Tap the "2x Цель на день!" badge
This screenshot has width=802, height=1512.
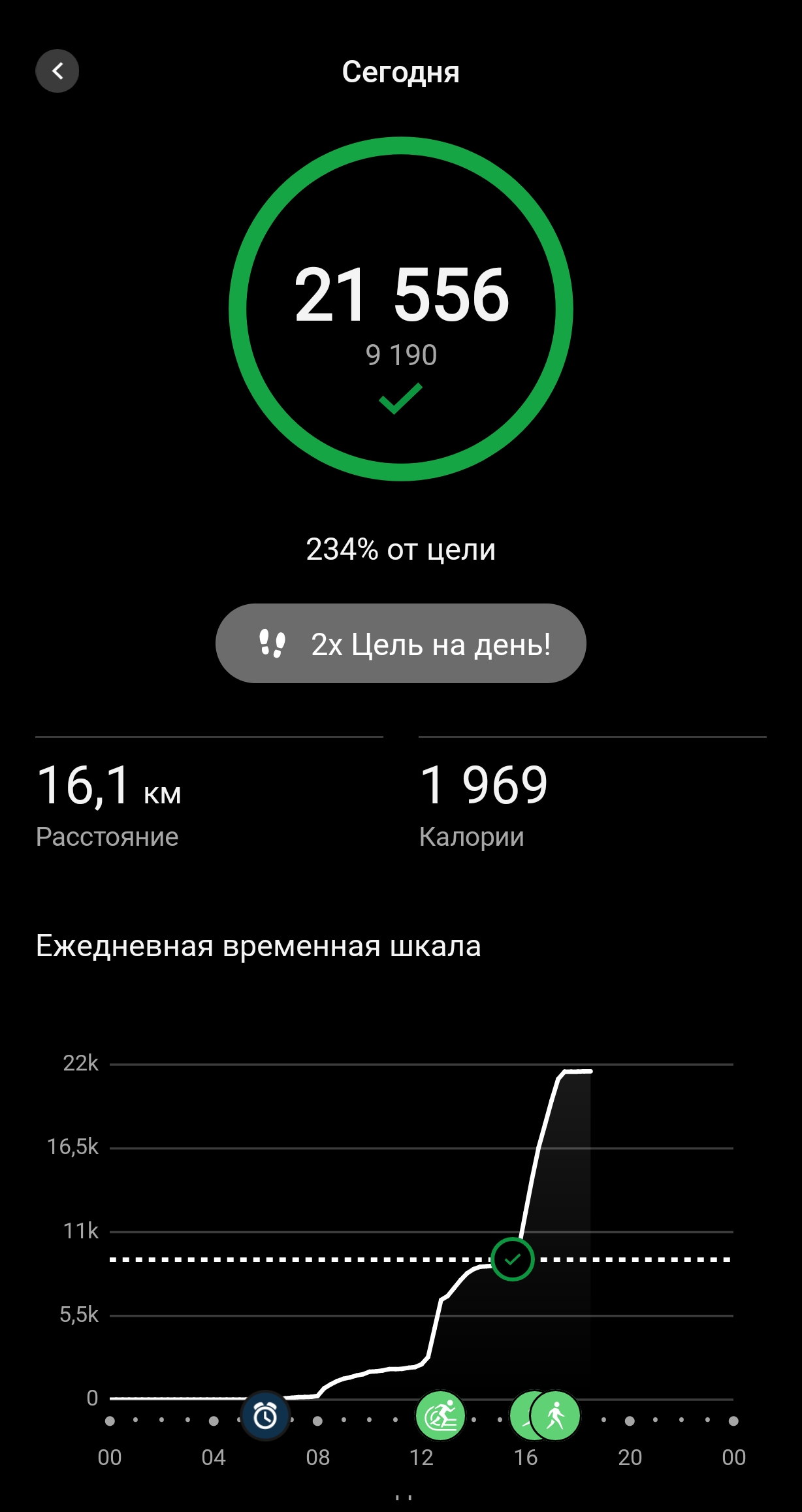[x=400, y=643]
